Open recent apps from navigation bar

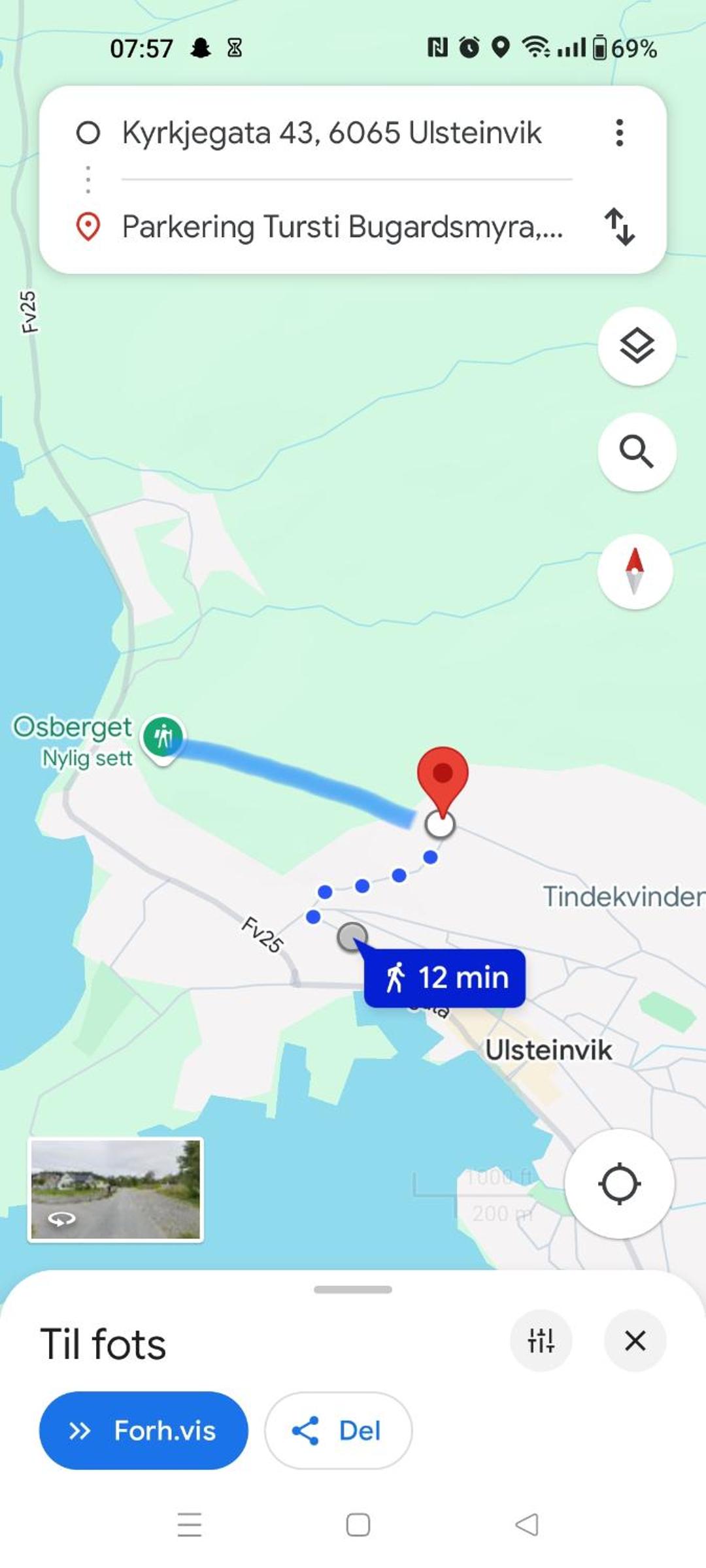190,1525
